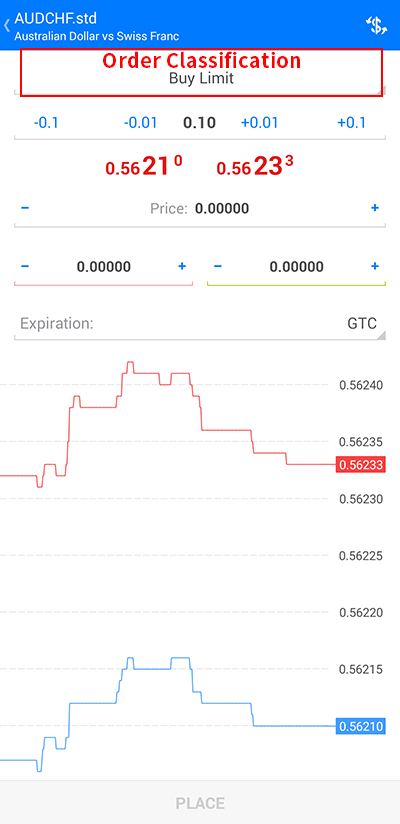This screenshot has width=400, height=824.
Task: Decrease volume by 0.01
Action: [x=140, y=123]
